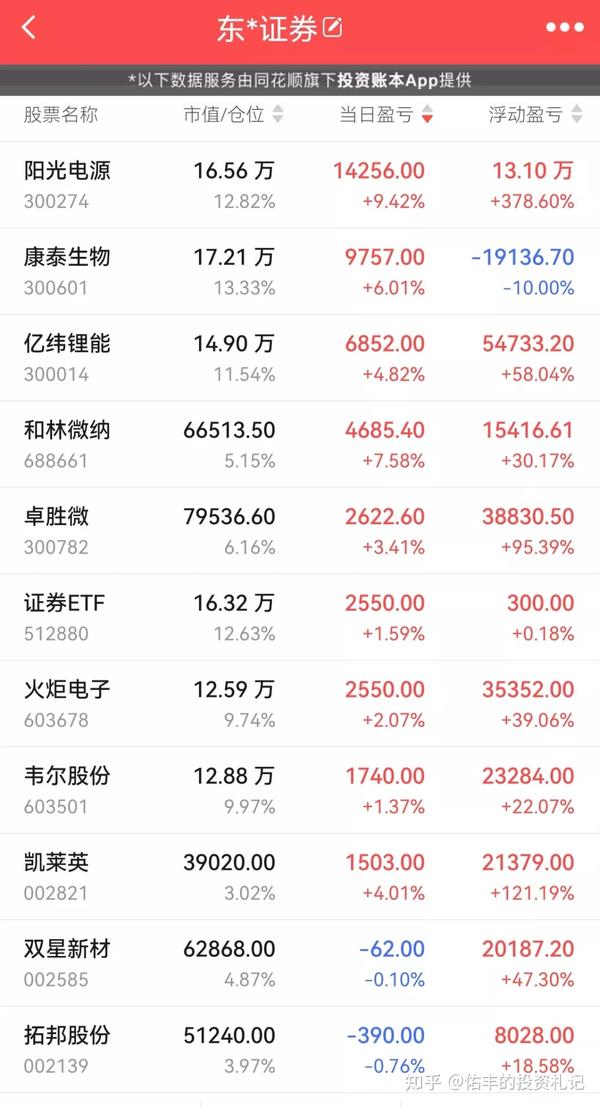Sort by 浮动盈亏 column
Screen dimensions: 600x1107
[535, 114]
